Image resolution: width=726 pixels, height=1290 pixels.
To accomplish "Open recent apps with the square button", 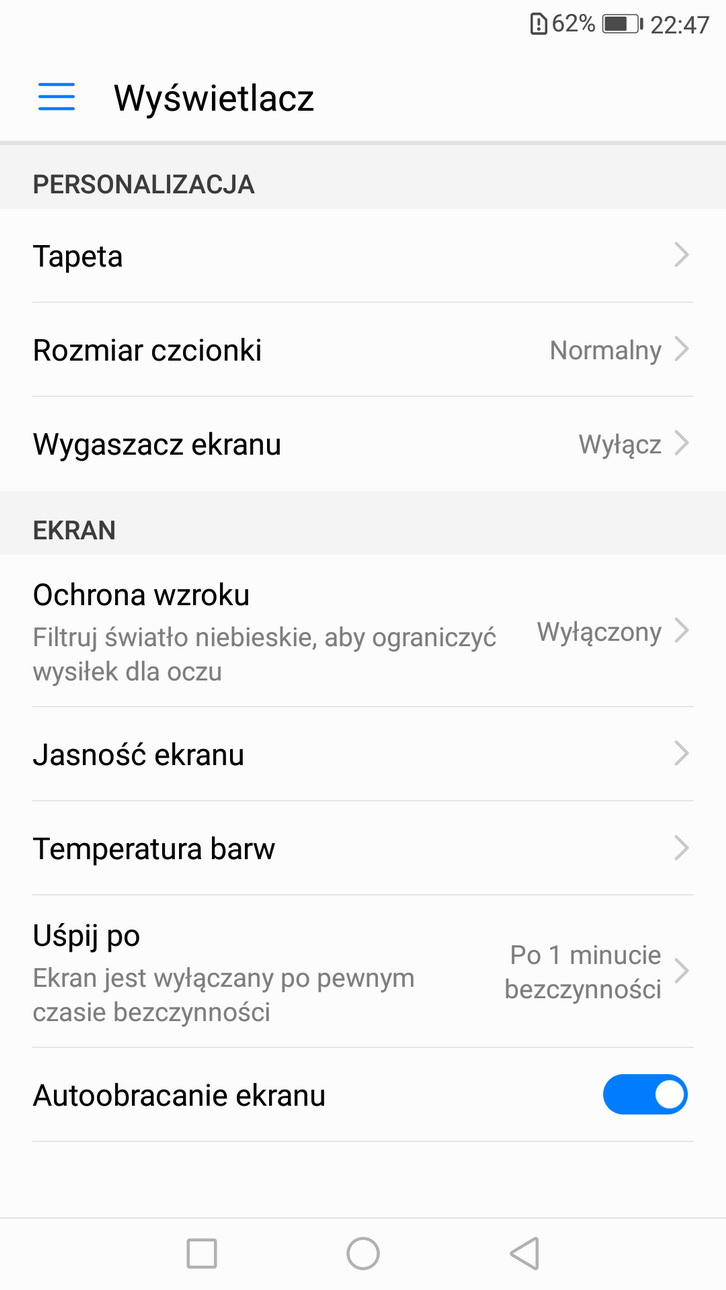I will [202, 1253].
